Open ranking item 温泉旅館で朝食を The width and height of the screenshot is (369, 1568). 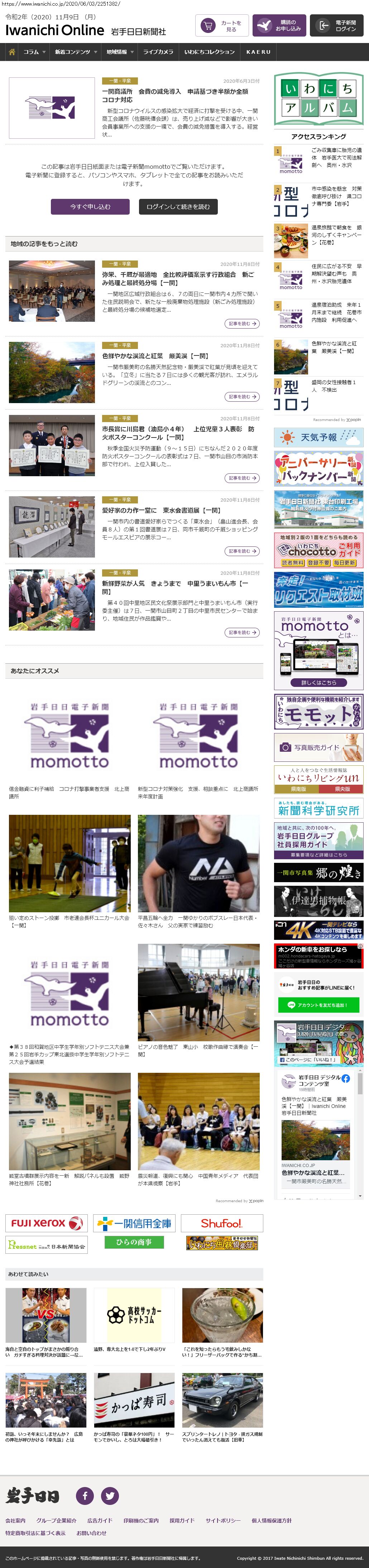[336, 235]
